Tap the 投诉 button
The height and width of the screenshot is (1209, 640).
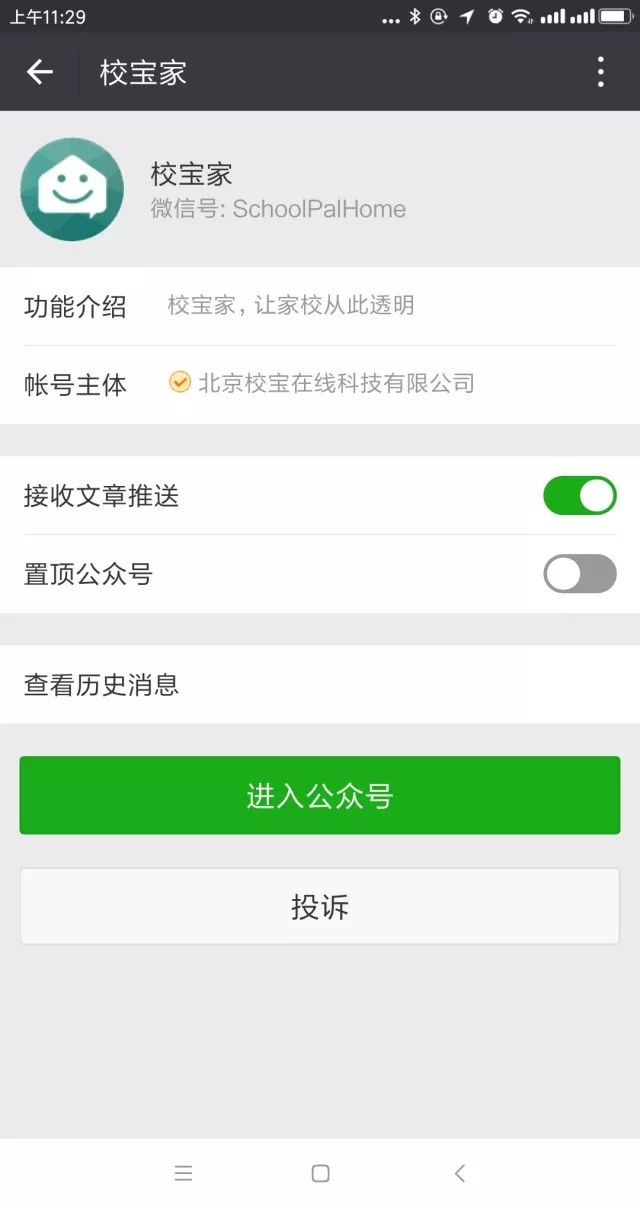click(x=320, y=907)
